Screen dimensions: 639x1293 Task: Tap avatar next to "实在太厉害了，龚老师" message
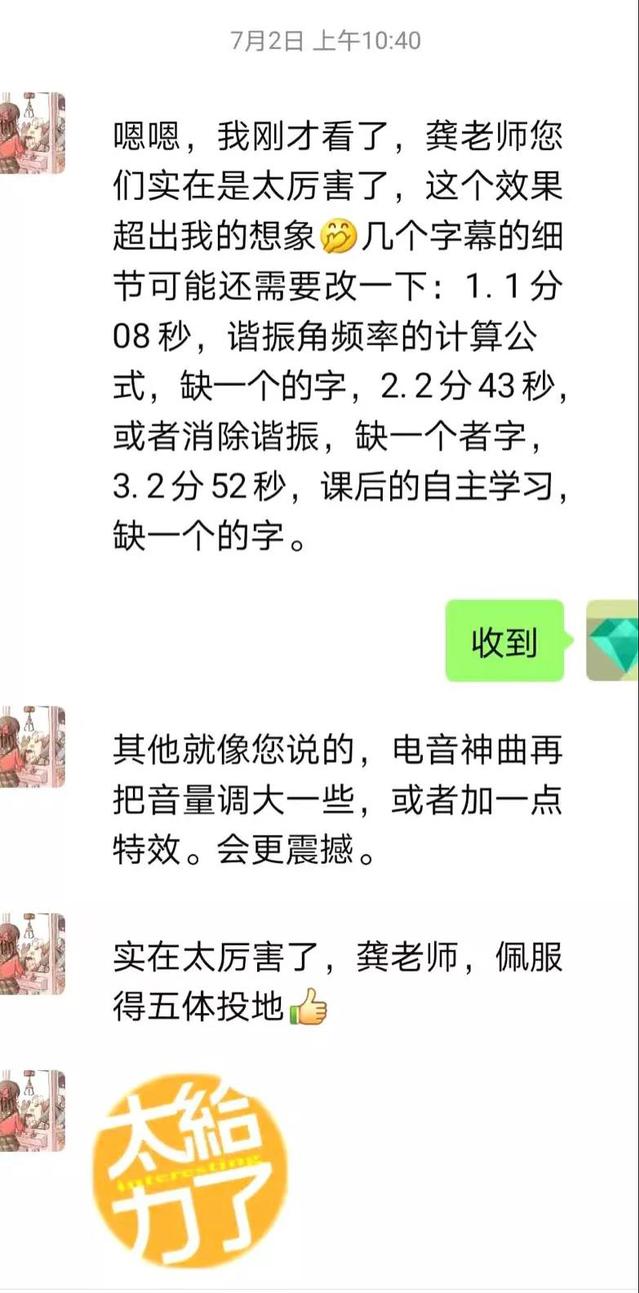32,953
